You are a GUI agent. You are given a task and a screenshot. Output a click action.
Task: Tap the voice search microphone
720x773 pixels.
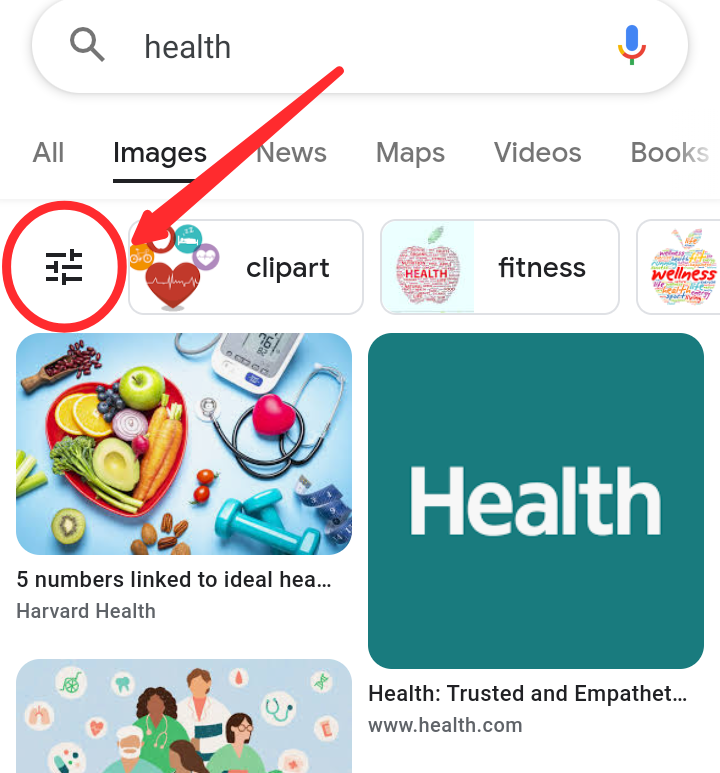pyautogui.click(x=631, y=45)
